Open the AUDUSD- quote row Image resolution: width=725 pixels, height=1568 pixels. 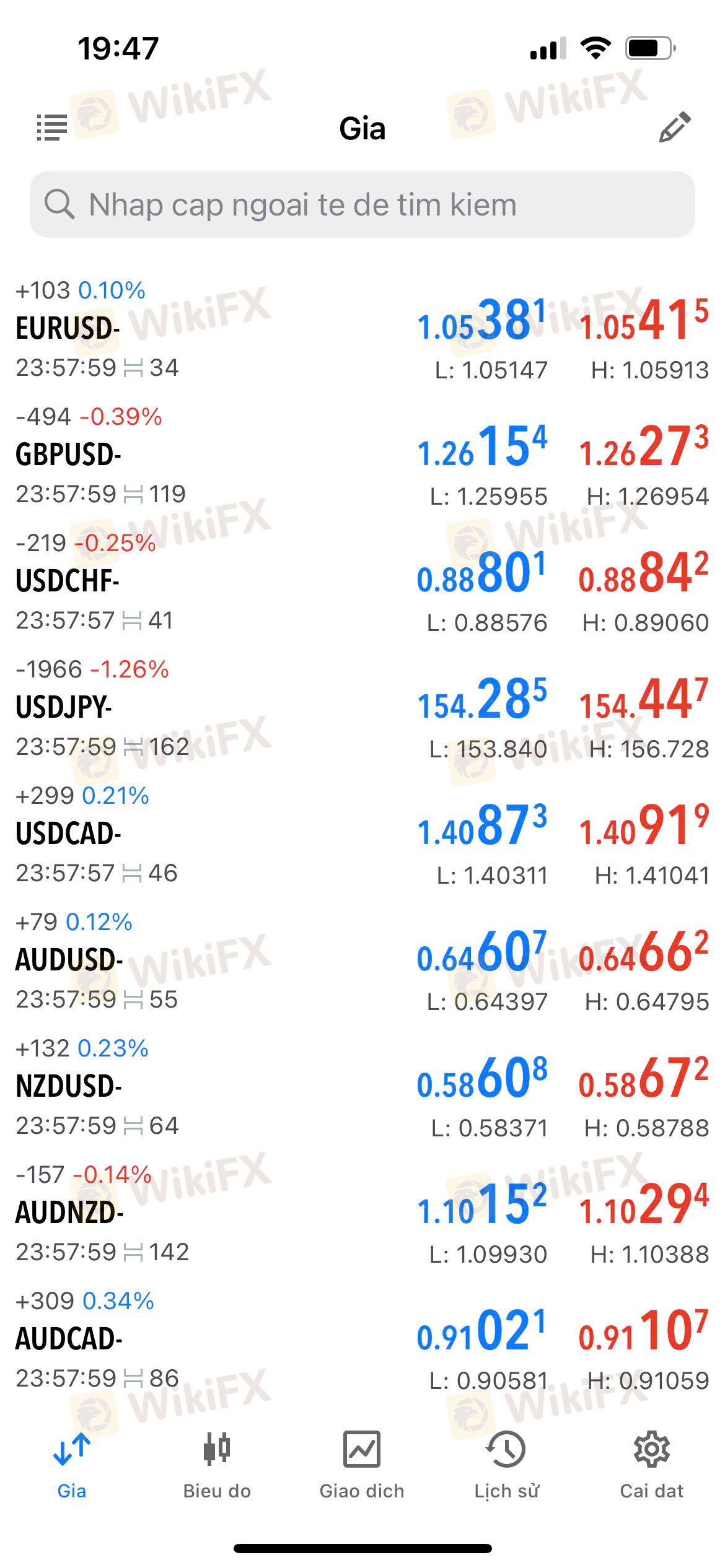(x=362, y=962)
